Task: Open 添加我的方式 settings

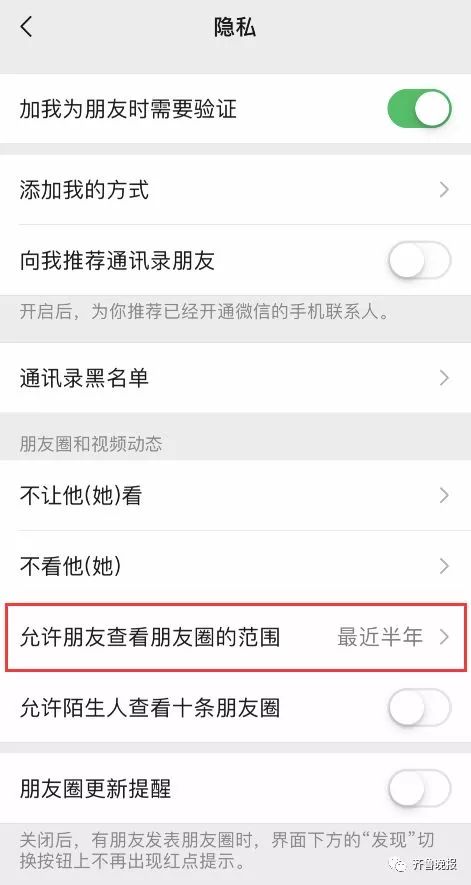Action: (x=236, y=190)
